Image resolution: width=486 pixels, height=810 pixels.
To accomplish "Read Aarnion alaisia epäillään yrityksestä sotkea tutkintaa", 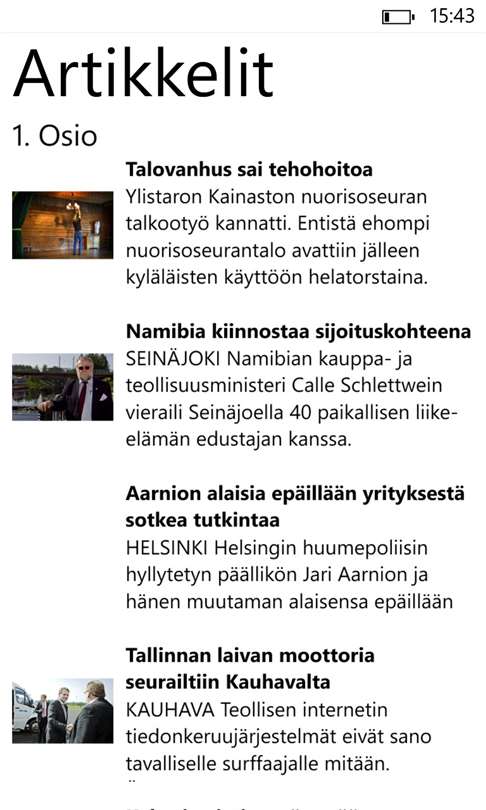I will 295,506.
